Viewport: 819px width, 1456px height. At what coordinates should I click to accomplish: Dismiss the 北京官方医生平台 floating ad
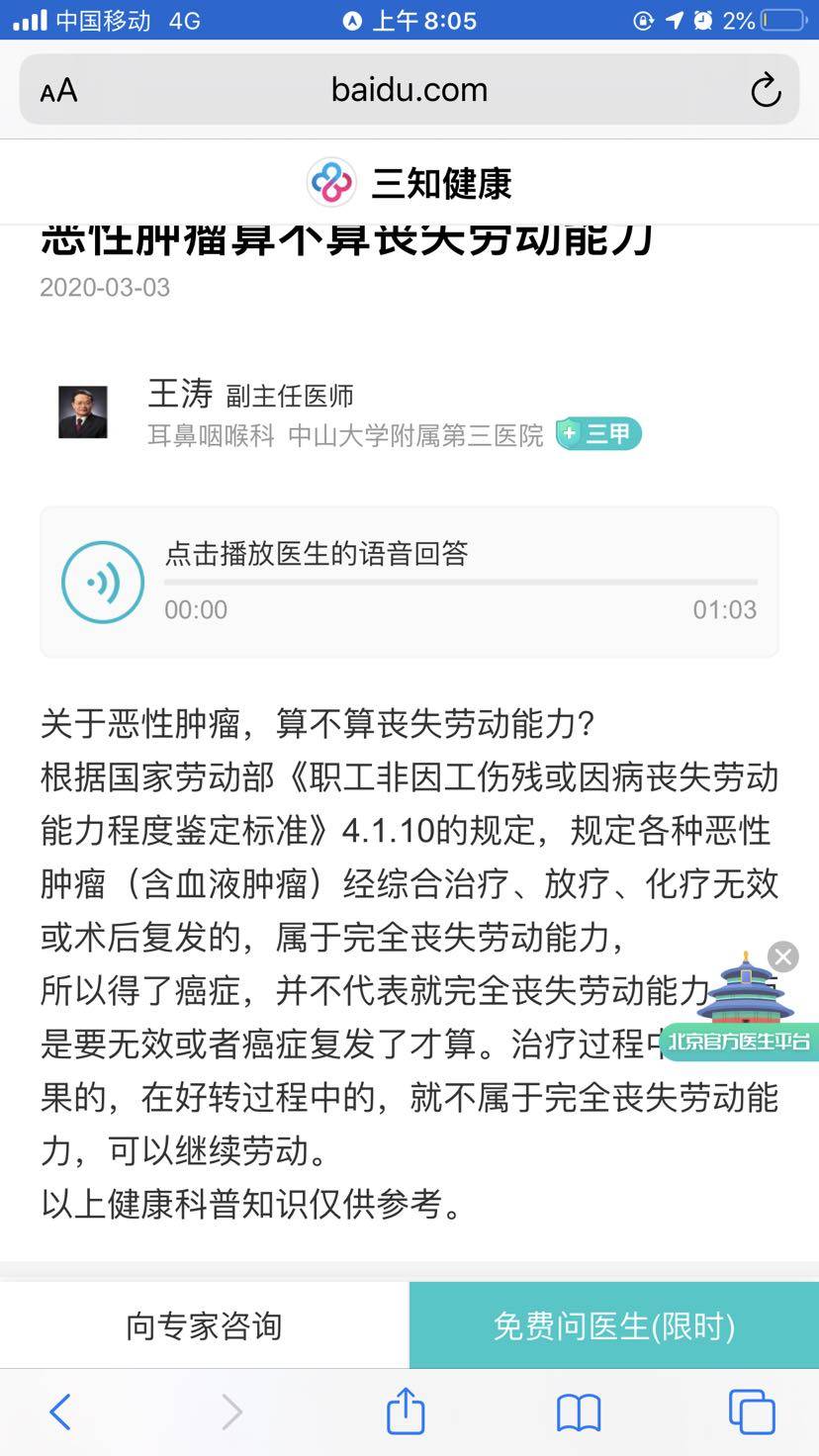pos(782,956)
